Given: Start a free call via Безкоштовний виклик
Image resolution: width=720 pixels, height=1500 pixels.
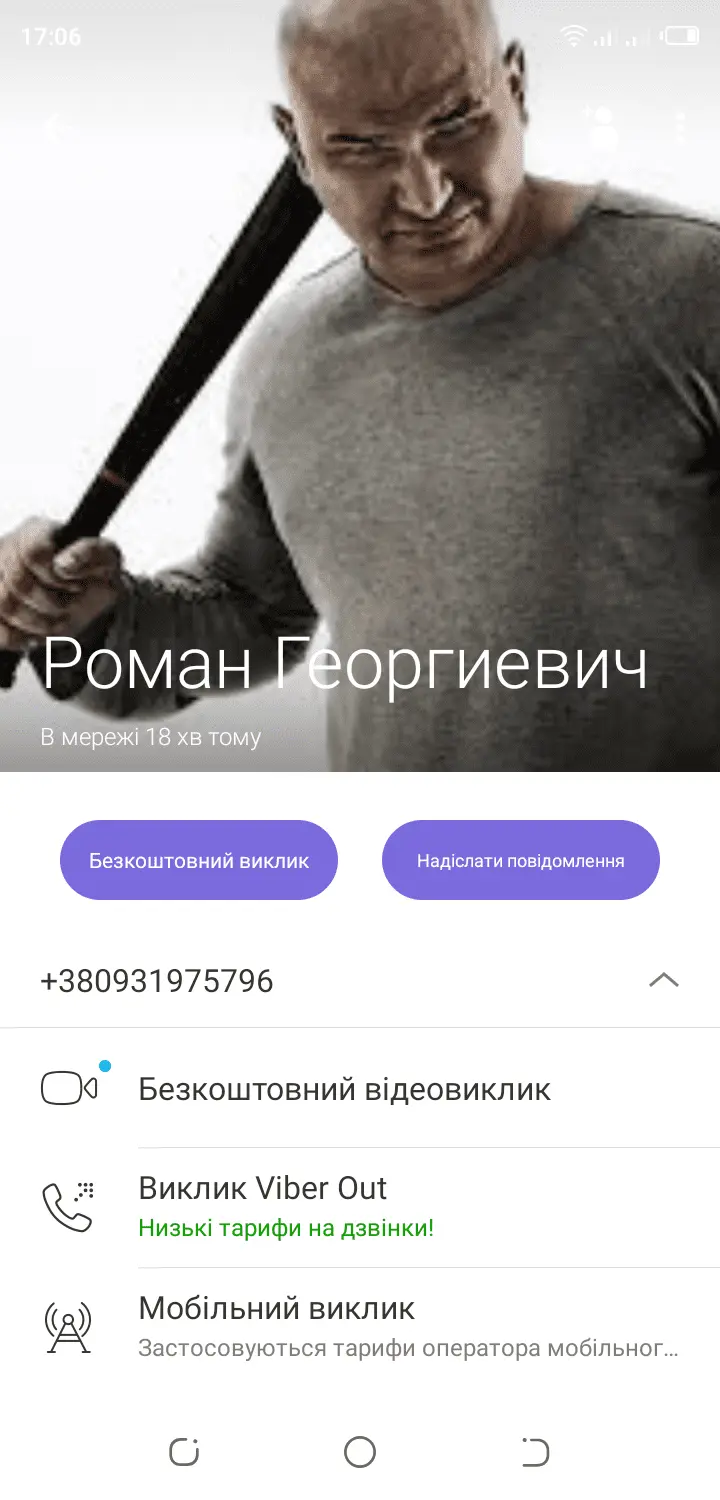Looking at the screenshot, I should [199, 860].
